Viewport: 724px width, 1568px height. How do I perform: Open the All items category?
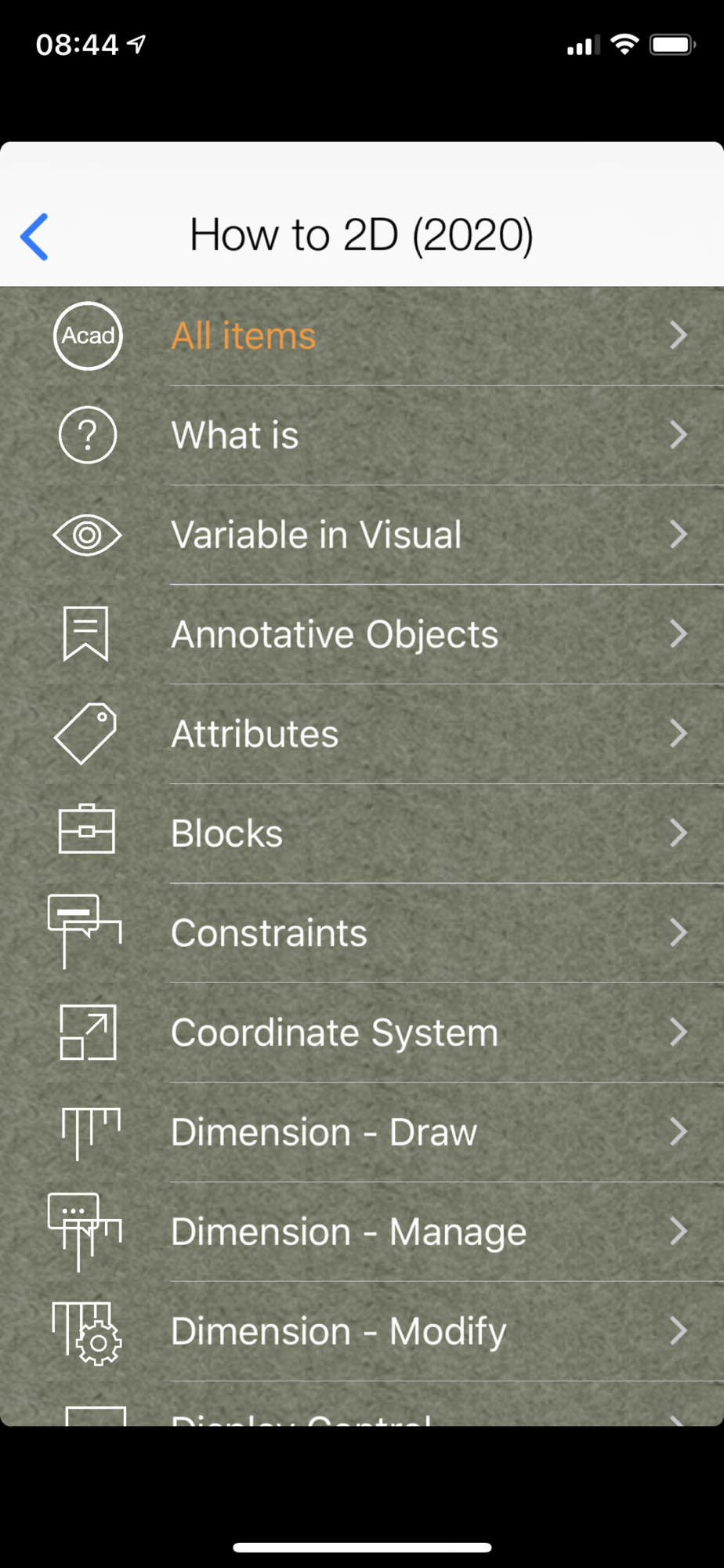[x=362, y=336]
